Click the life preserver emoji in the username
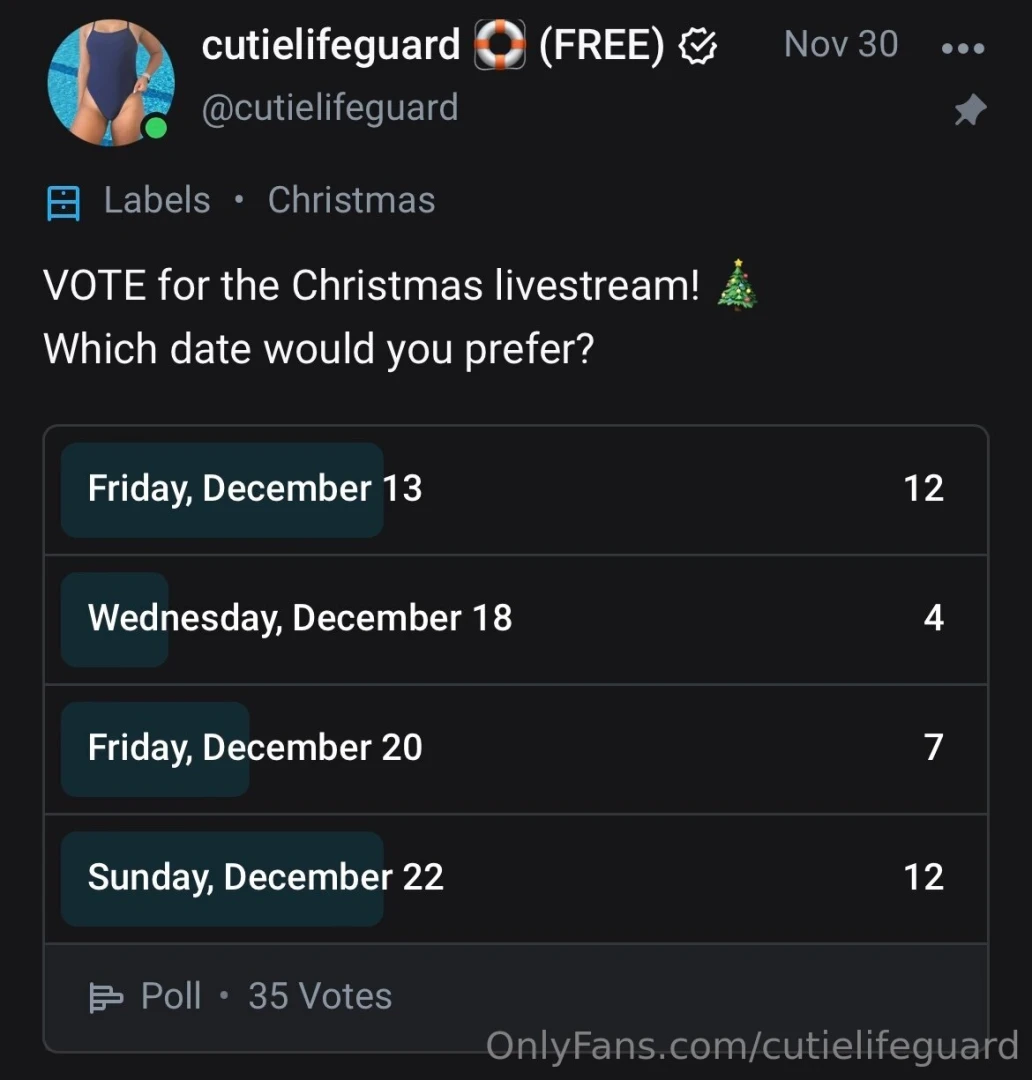Viewport: 1032px width, 1080px height. click(x=498, y=44)
